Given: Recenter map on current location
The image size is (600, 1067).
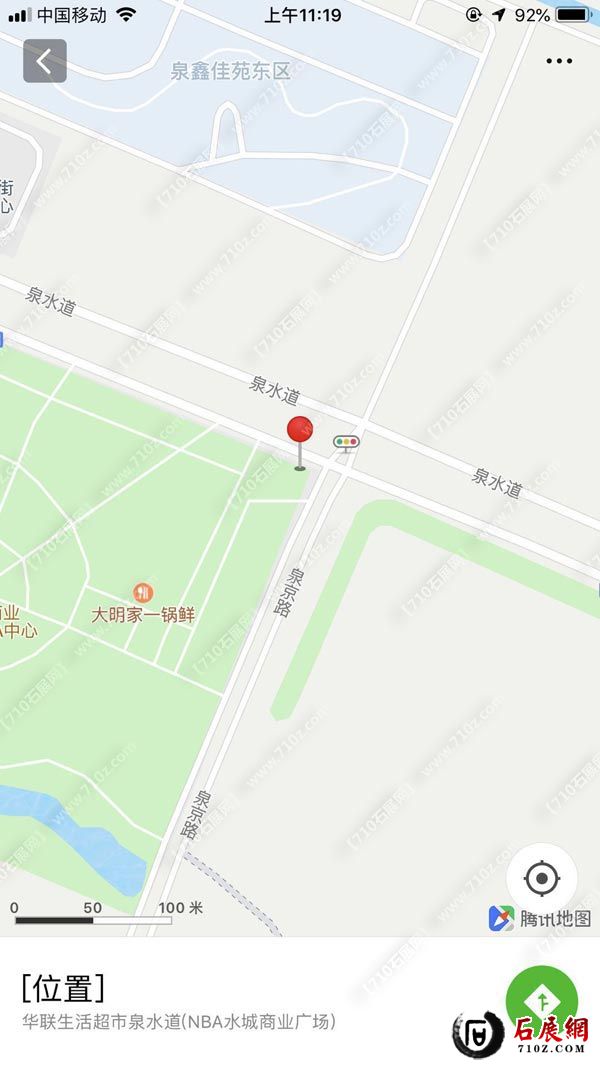Looking at the screenshot, I should click(541, 879).
